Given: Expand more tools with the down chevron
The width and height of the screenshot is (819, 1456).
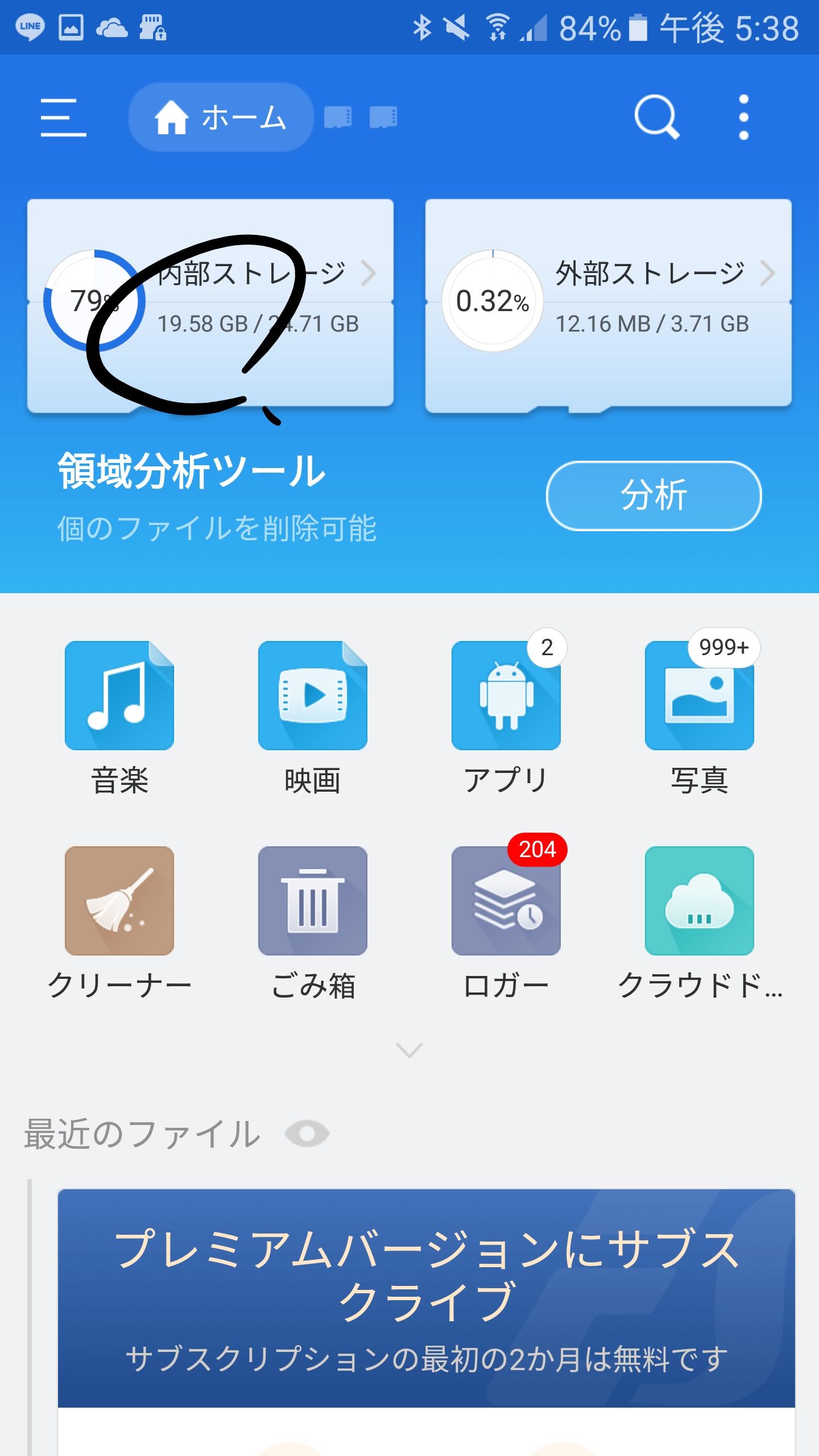Looking at the screenshot, I should (x=409, y=1049).
